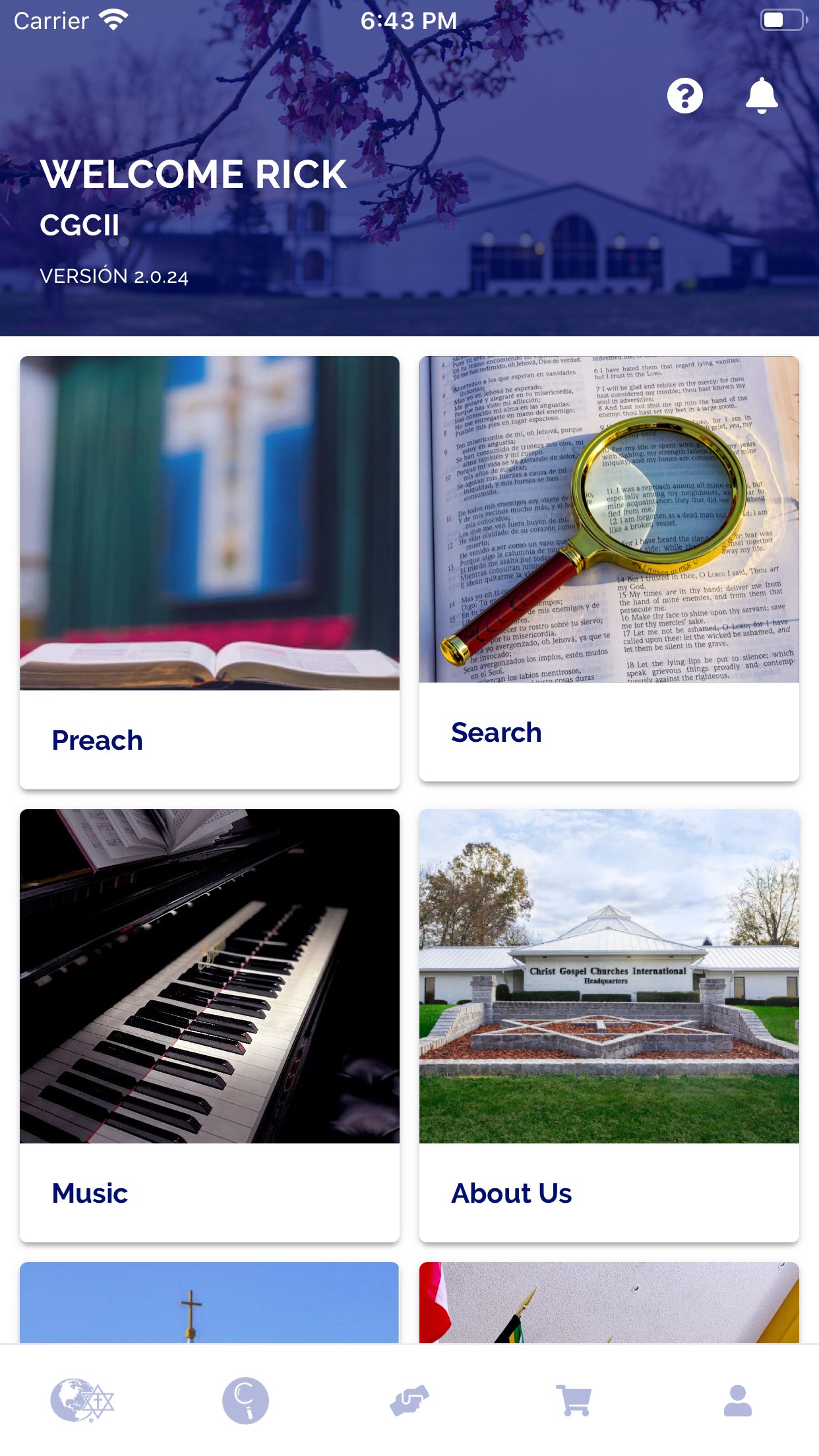The width and height of the screenshot is (819, 1456).
Task: Go to the handshake giving tab
Action: point(409,1400)
